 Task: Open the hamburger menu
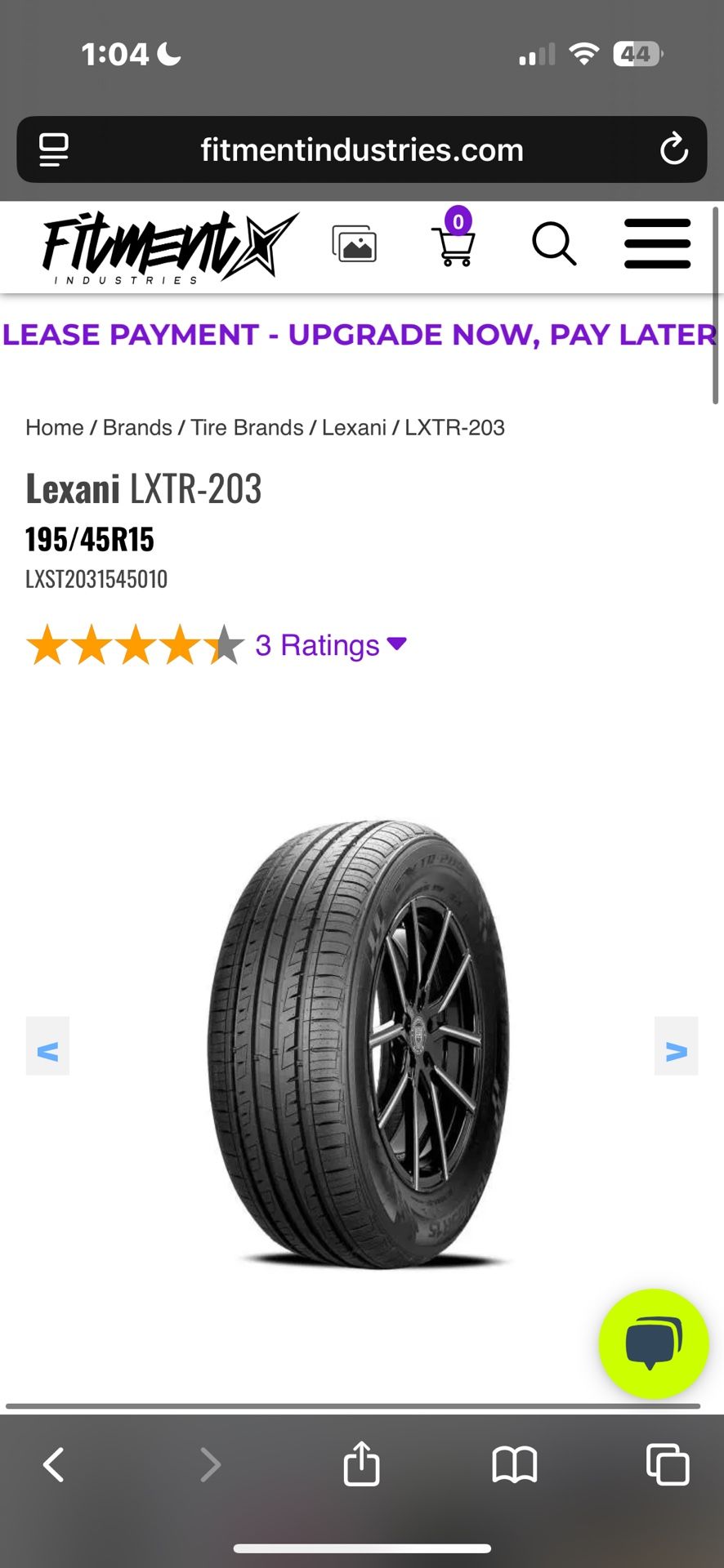[657, 243]
